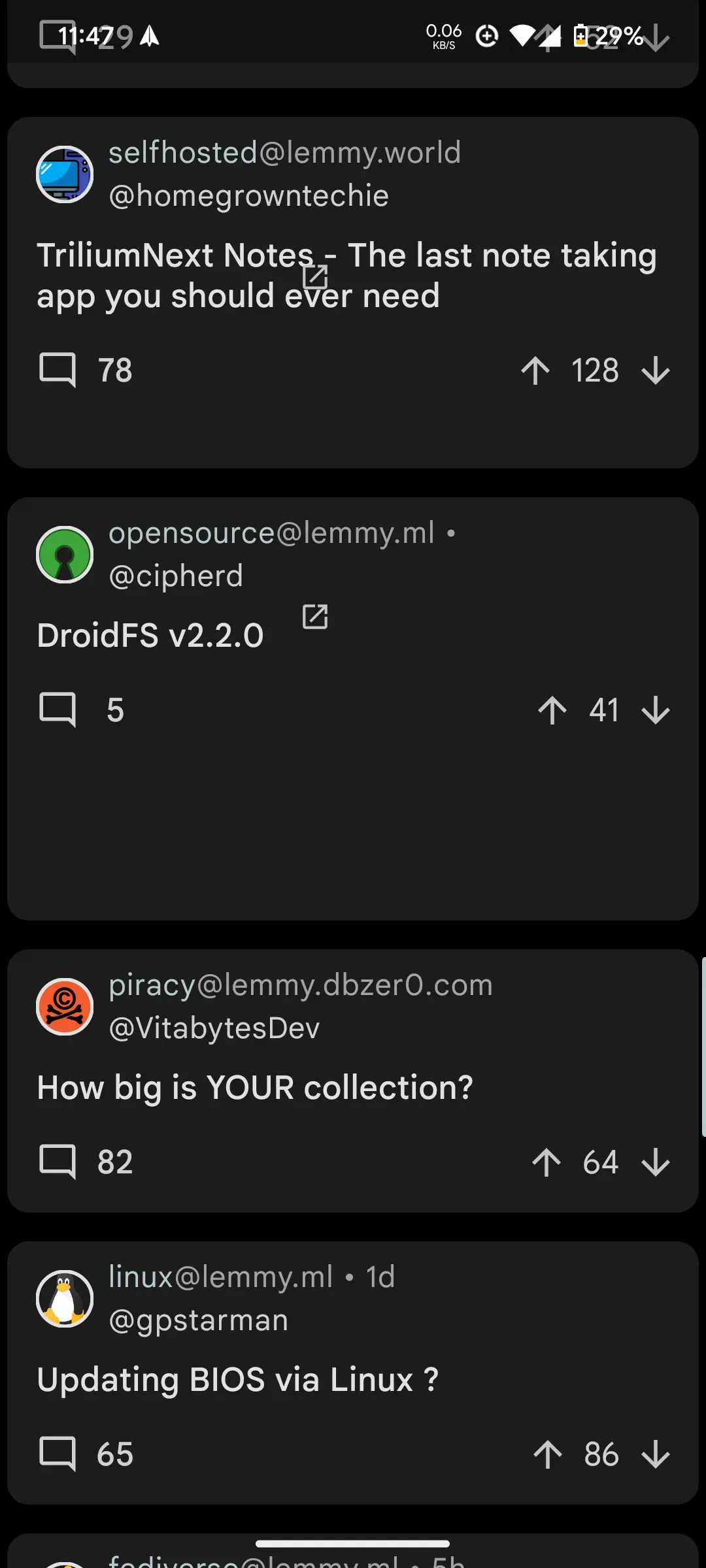This screenshot has width=706, height=1568.
Task: Open the Updating BIOS via Linux post
Action: tap(237, 1380)
